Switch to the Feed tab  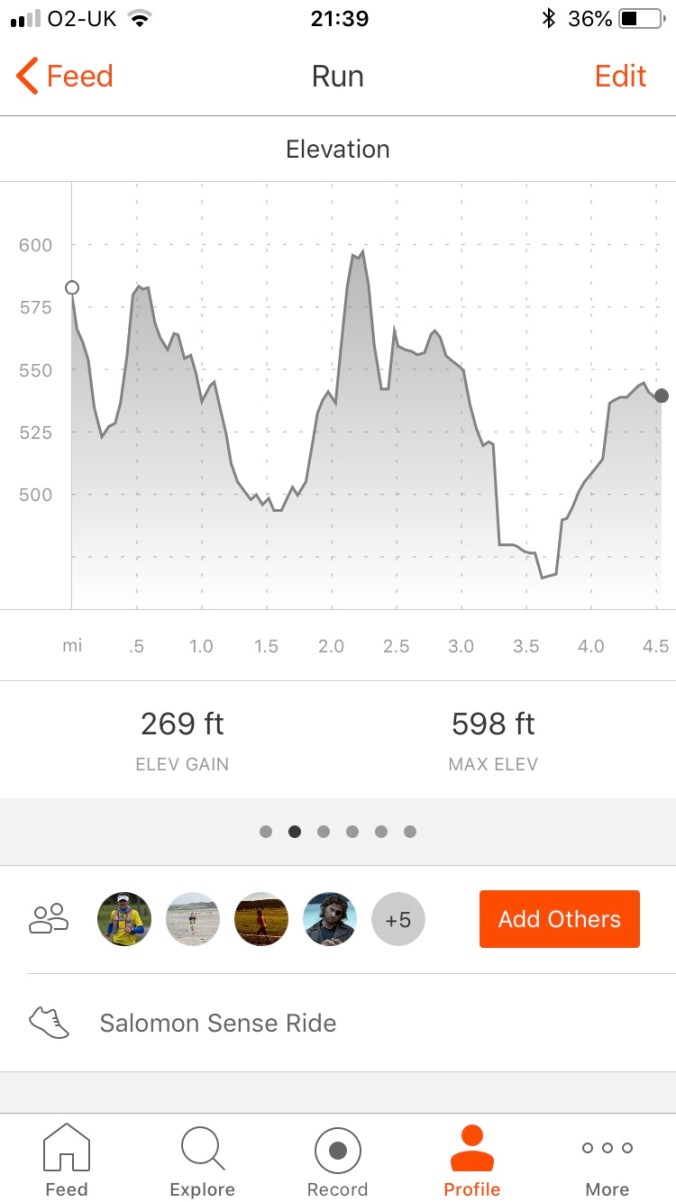pos(66,1159)
